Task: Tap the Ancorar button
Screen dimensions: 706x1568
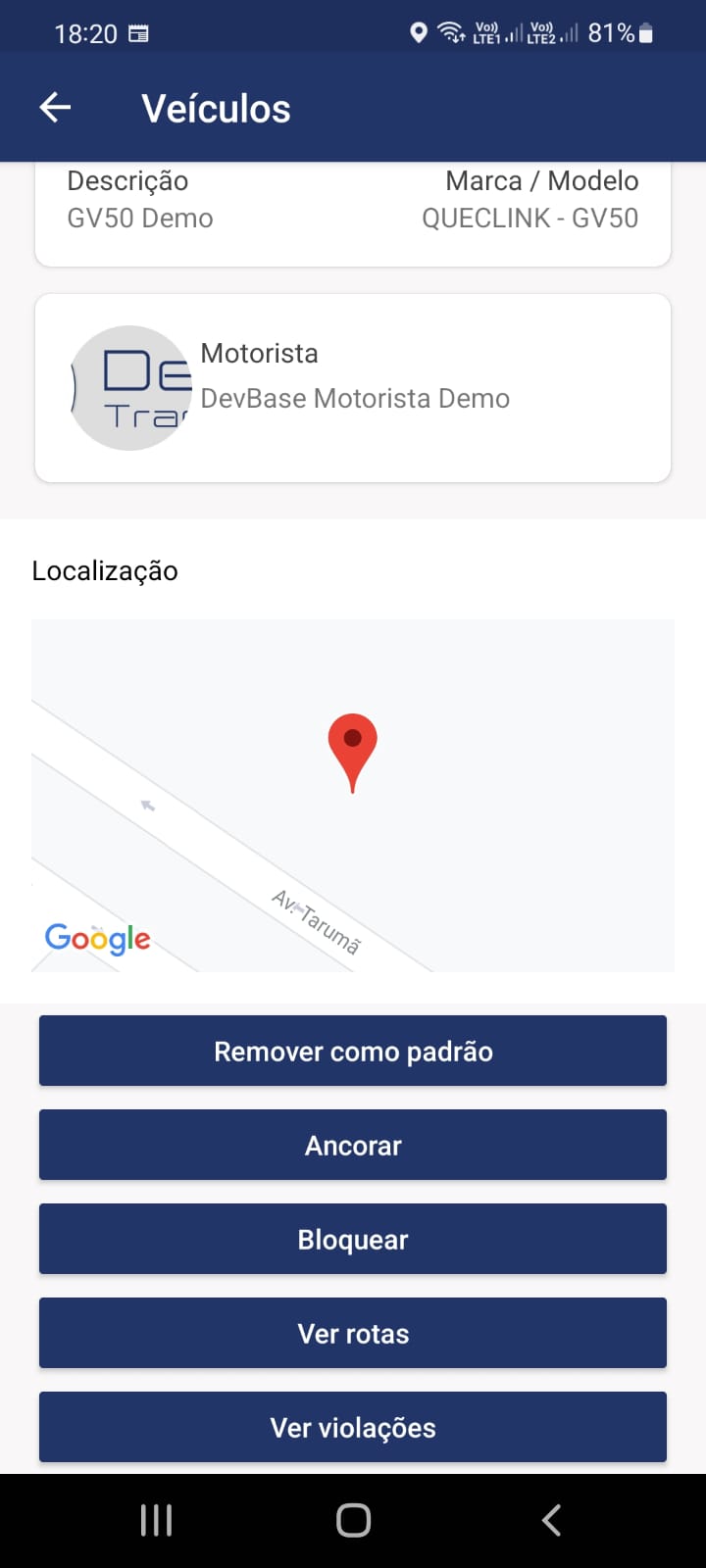Action: (x=353, y=1144)
